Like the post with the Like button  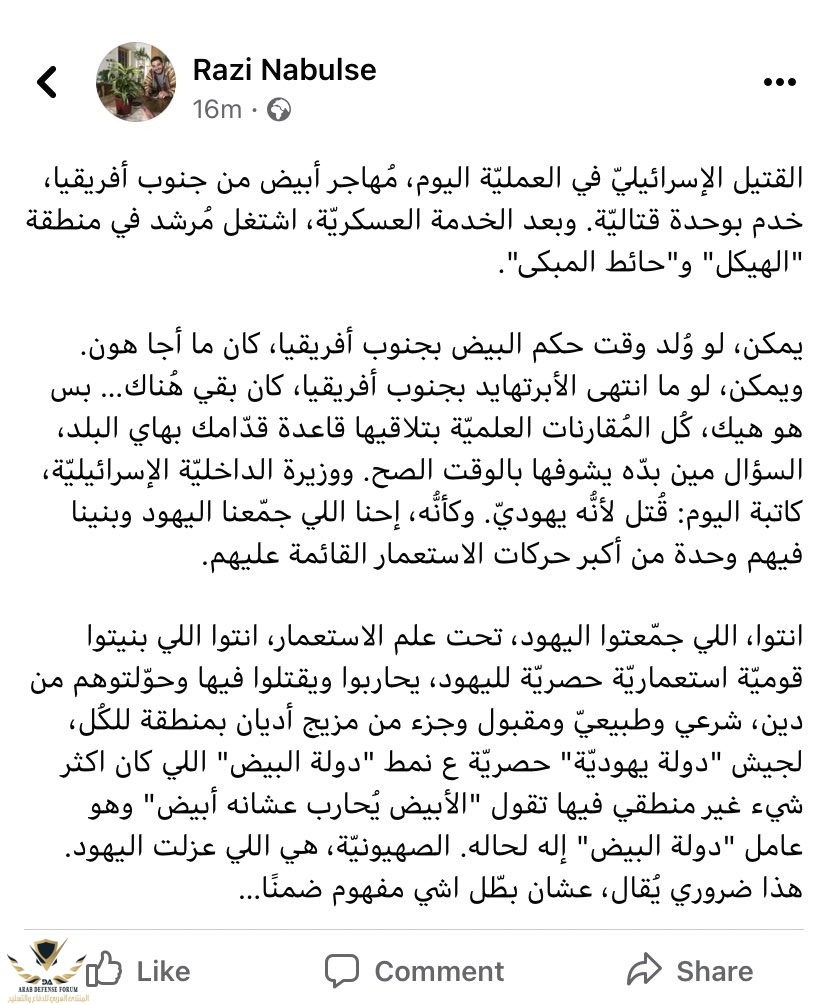[x=137, y=970]
